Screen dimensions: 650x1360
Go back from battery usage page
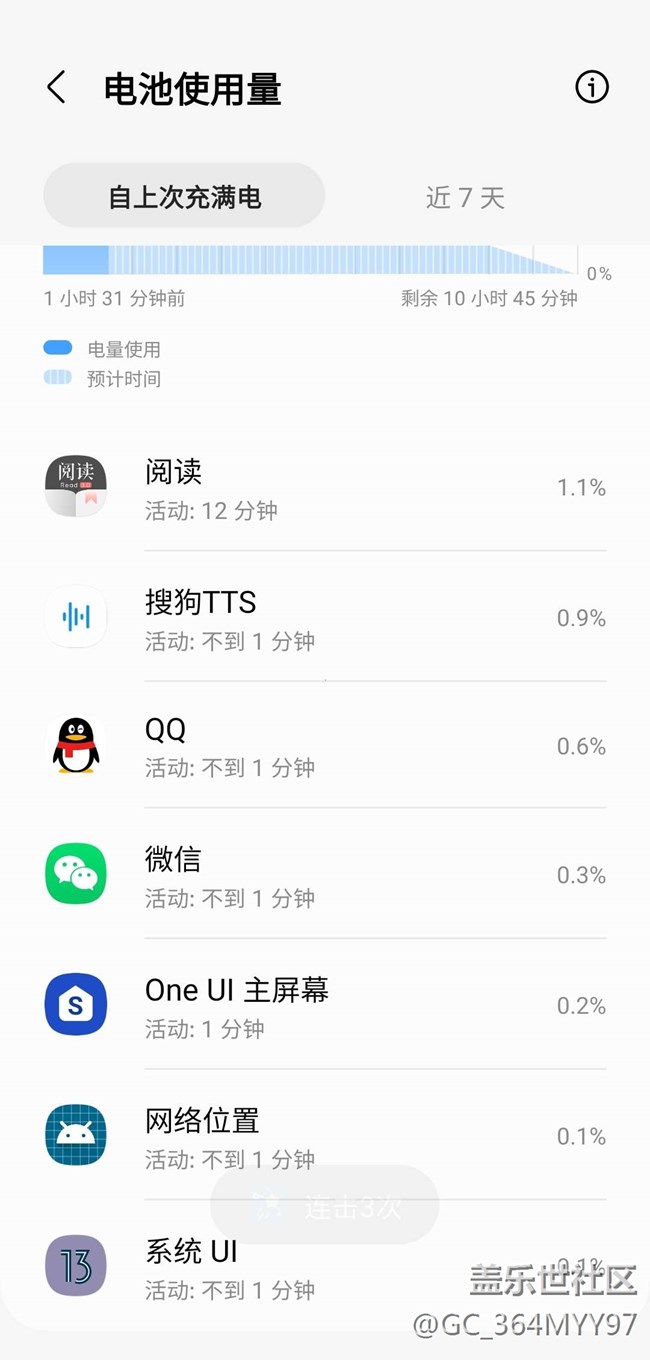57,88
